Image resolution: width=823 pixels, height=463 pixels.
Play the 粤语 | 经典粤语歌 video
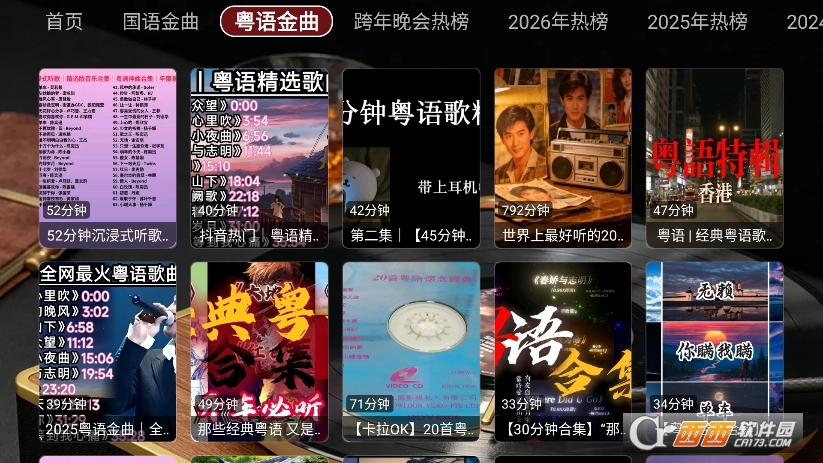pos(714,157)
